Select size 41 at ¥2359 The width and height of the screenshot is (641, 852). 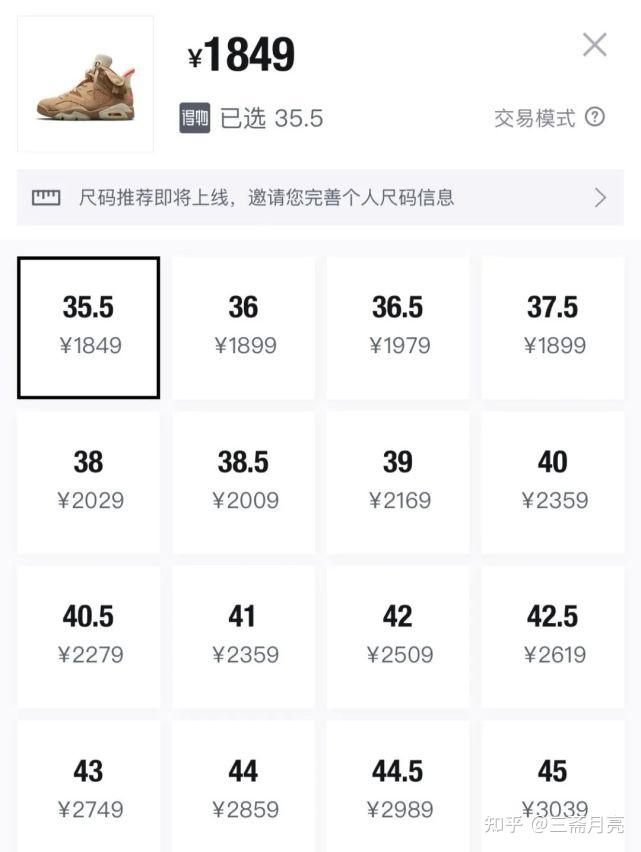tap(243, 636)
